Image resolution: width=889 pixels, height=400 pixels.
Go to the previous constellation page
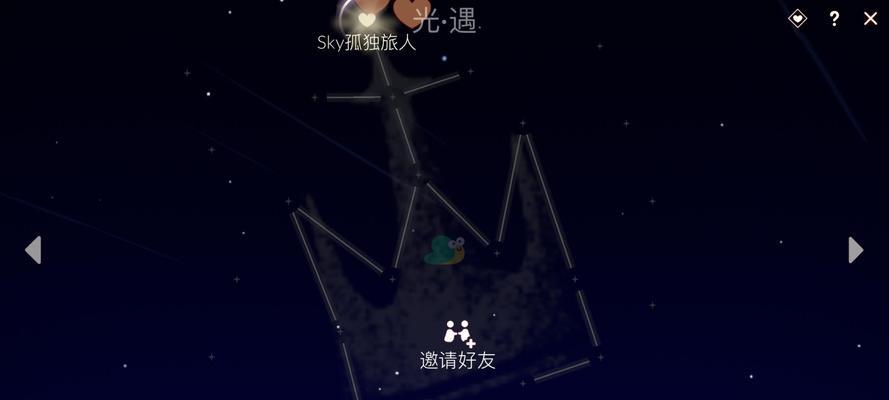point(33,250)
